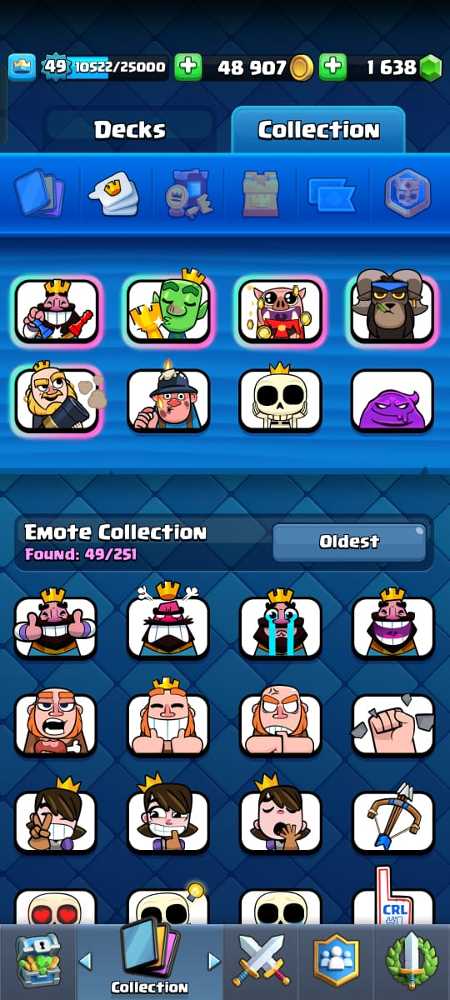Open the banners collection icon
The width and height of the screenshot is (450, 1000).
(x=332, y=193)
